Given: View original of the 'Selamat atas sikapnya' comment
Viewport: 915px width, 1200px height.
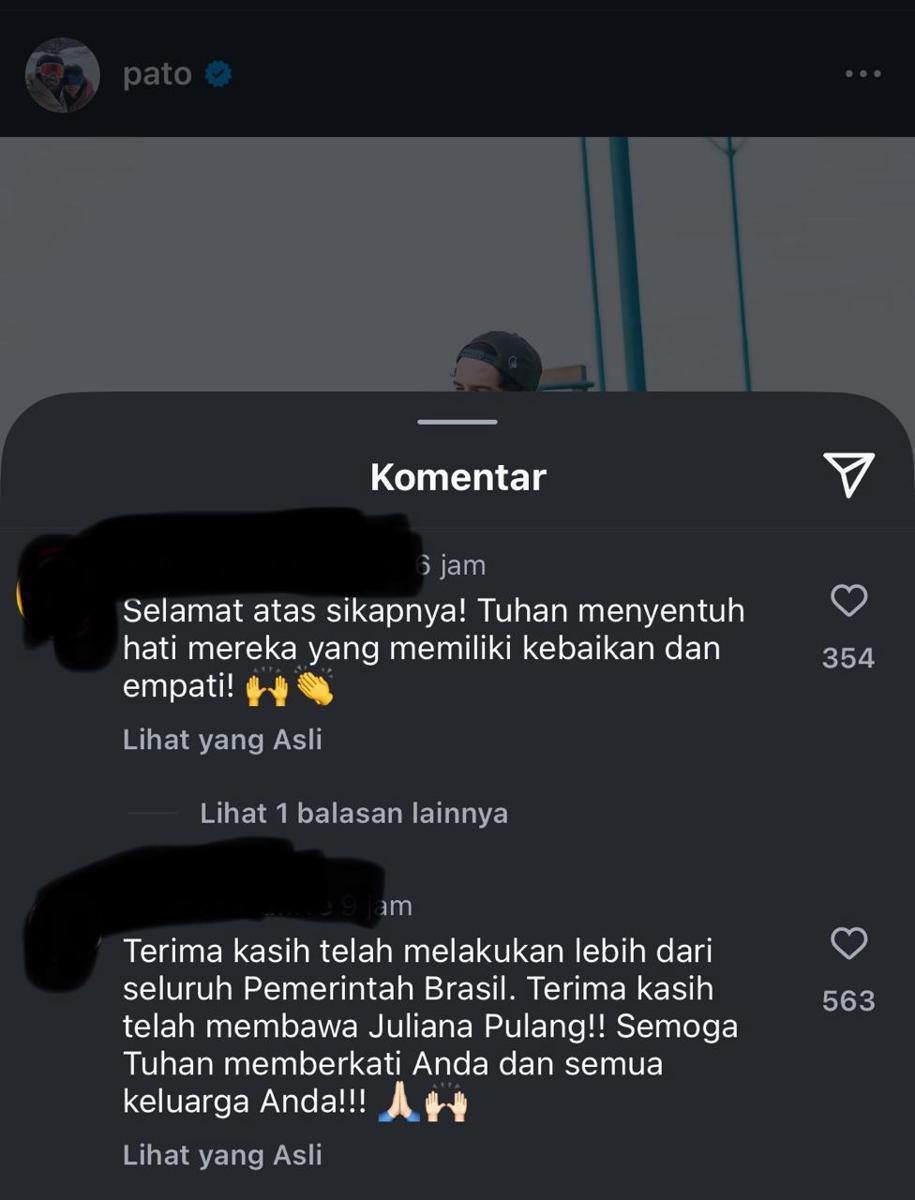Looking at the screenshot, I should click(222, 740).
